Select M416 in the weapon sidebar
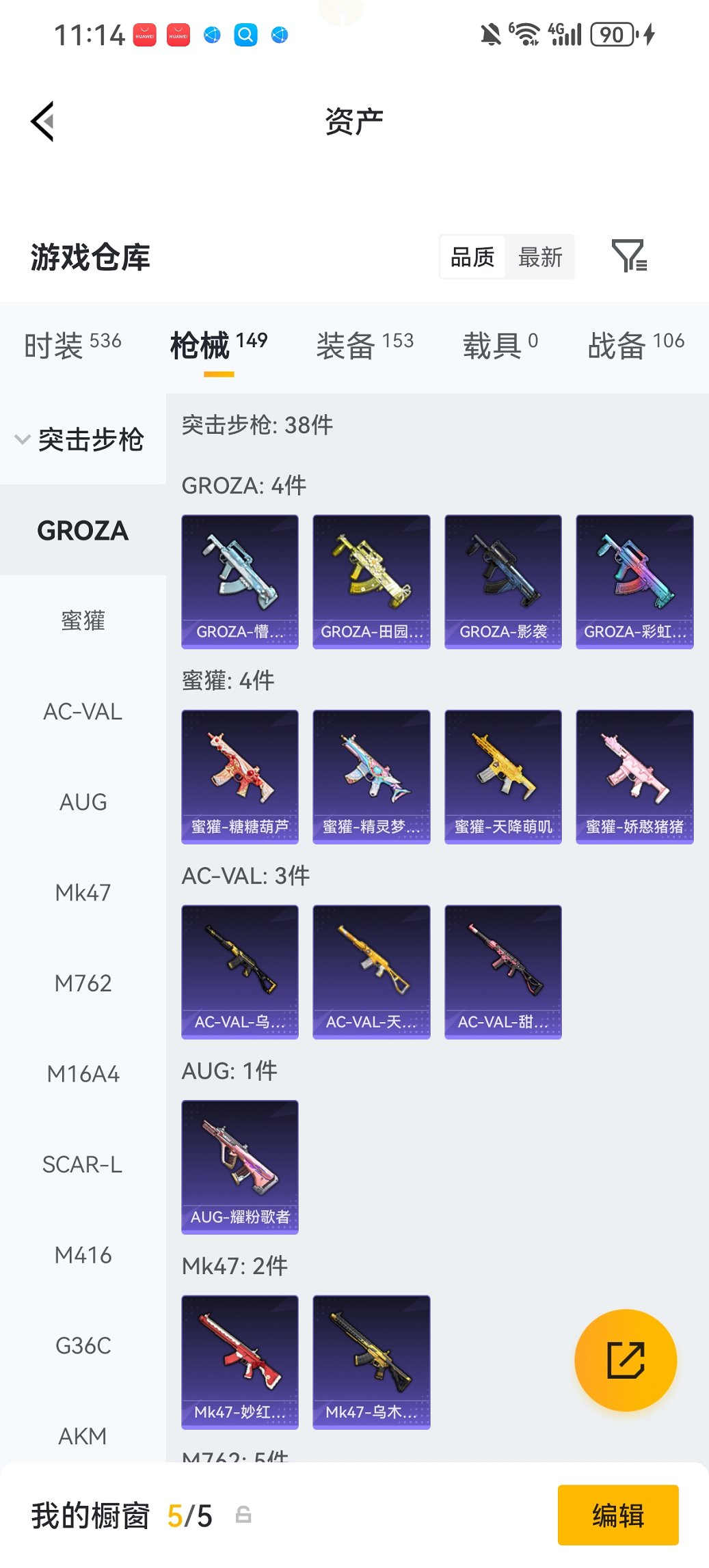The width and height of the screenshot is (709, 1568). pyautogui.click(x=83, y=1255)
